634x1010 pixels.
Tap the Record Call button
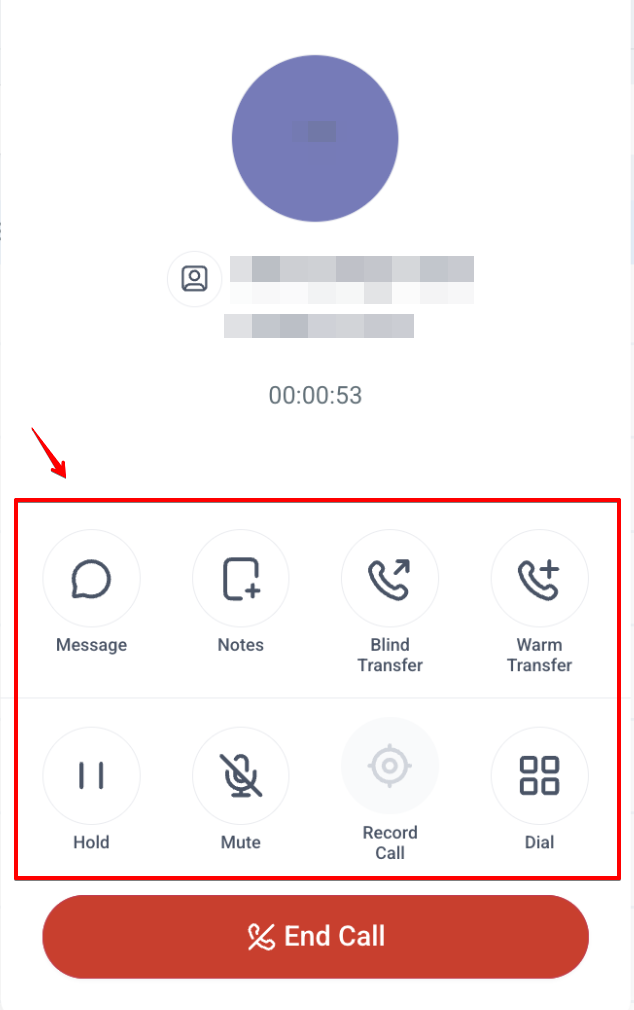[x=390, y=767]
